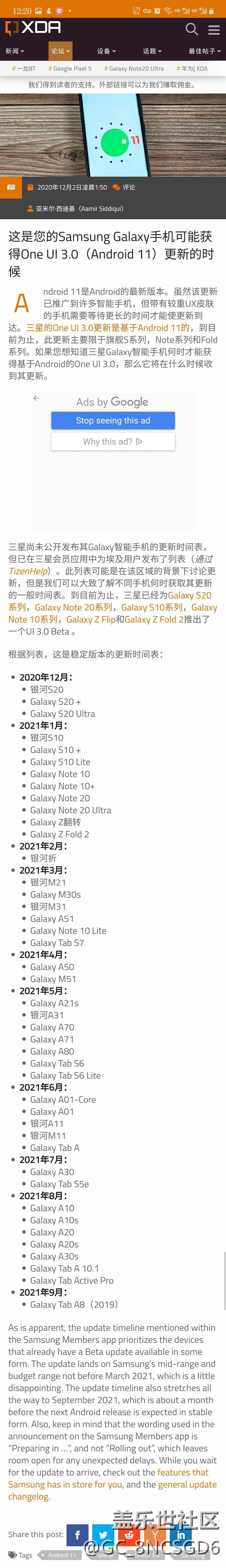The width and height of the screenshot is (226, 1568).
Task: Open the Galaxy Note 20系列 link
Action: (73, 607)
